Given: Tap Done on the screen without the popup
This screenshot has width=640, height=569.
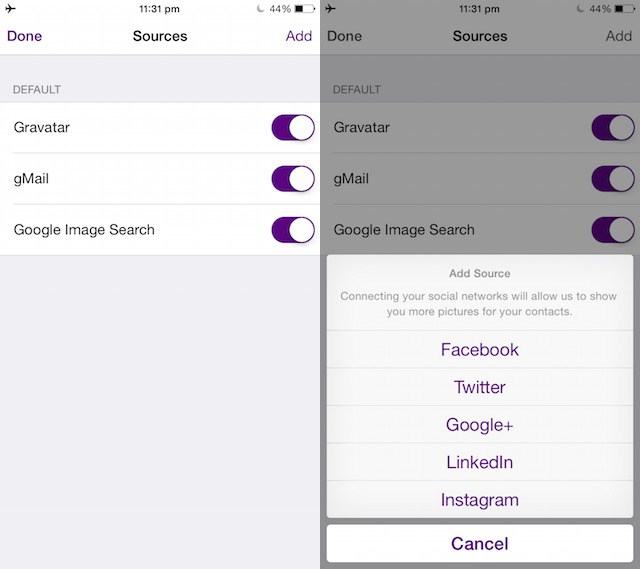Looking at the screenshot, I should pos(24,36).
